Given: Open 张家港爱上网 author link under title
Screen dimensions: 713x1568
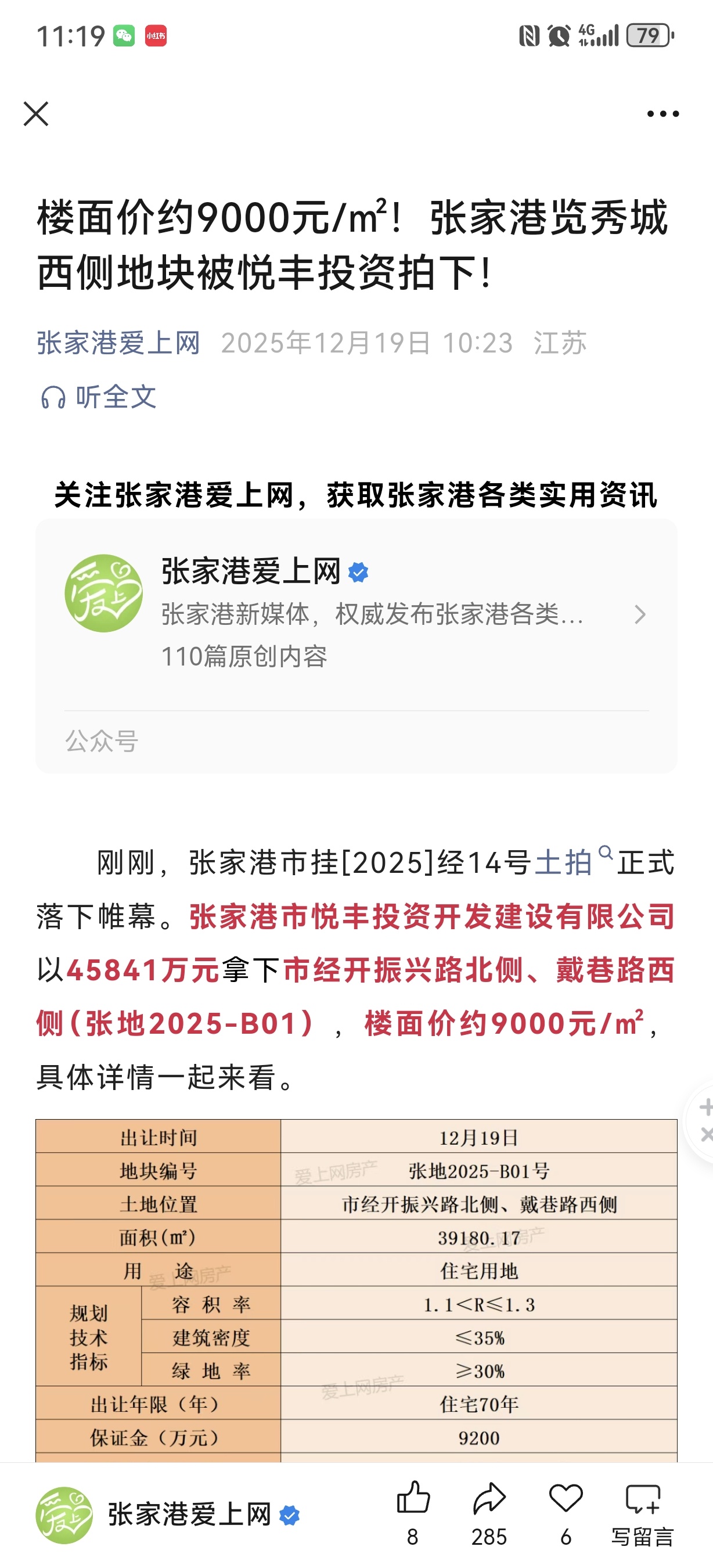Looking at the screenshot, I should pos(118,343).
